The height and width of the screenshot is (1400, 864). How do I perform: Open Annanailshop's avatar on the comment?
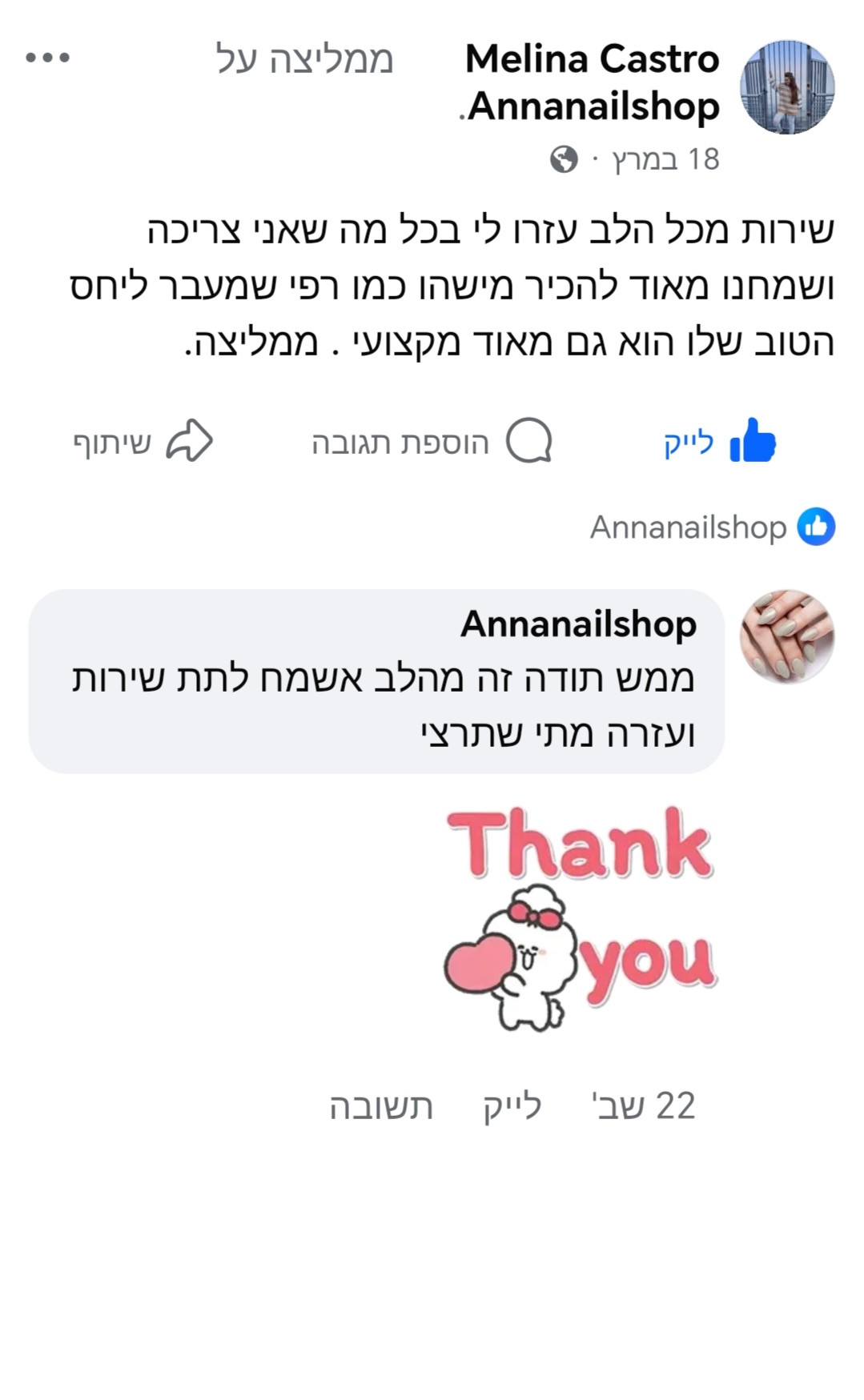(x=786, y=637)
